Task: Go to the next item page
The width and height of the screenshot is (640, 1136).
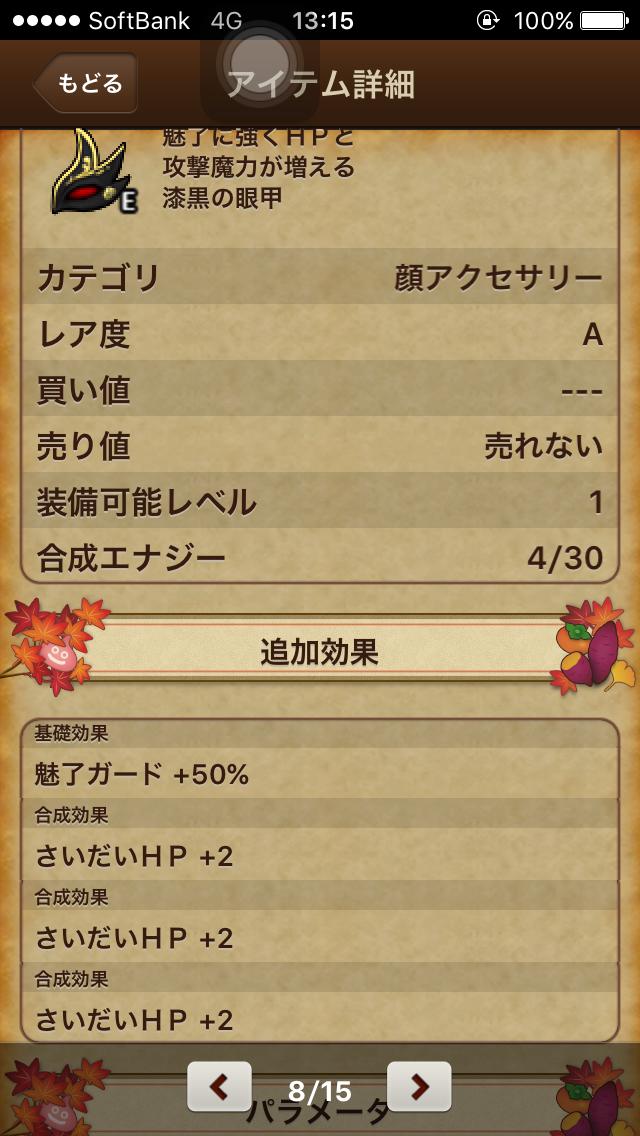Action: [419, 1086]
